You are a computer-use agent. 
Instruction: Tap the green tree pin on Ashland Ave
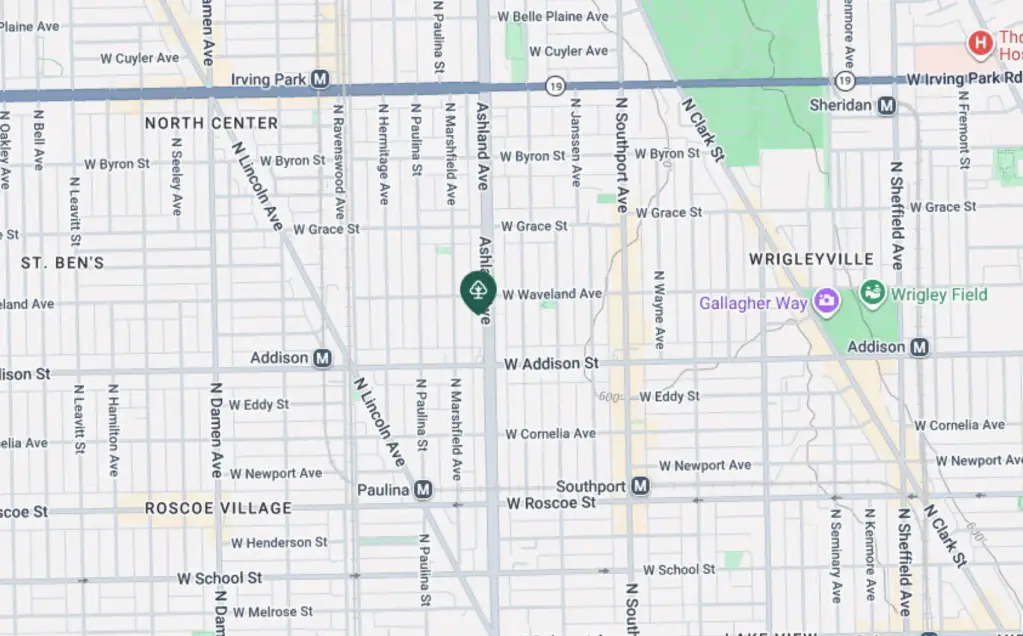click(x=478, y=291)
